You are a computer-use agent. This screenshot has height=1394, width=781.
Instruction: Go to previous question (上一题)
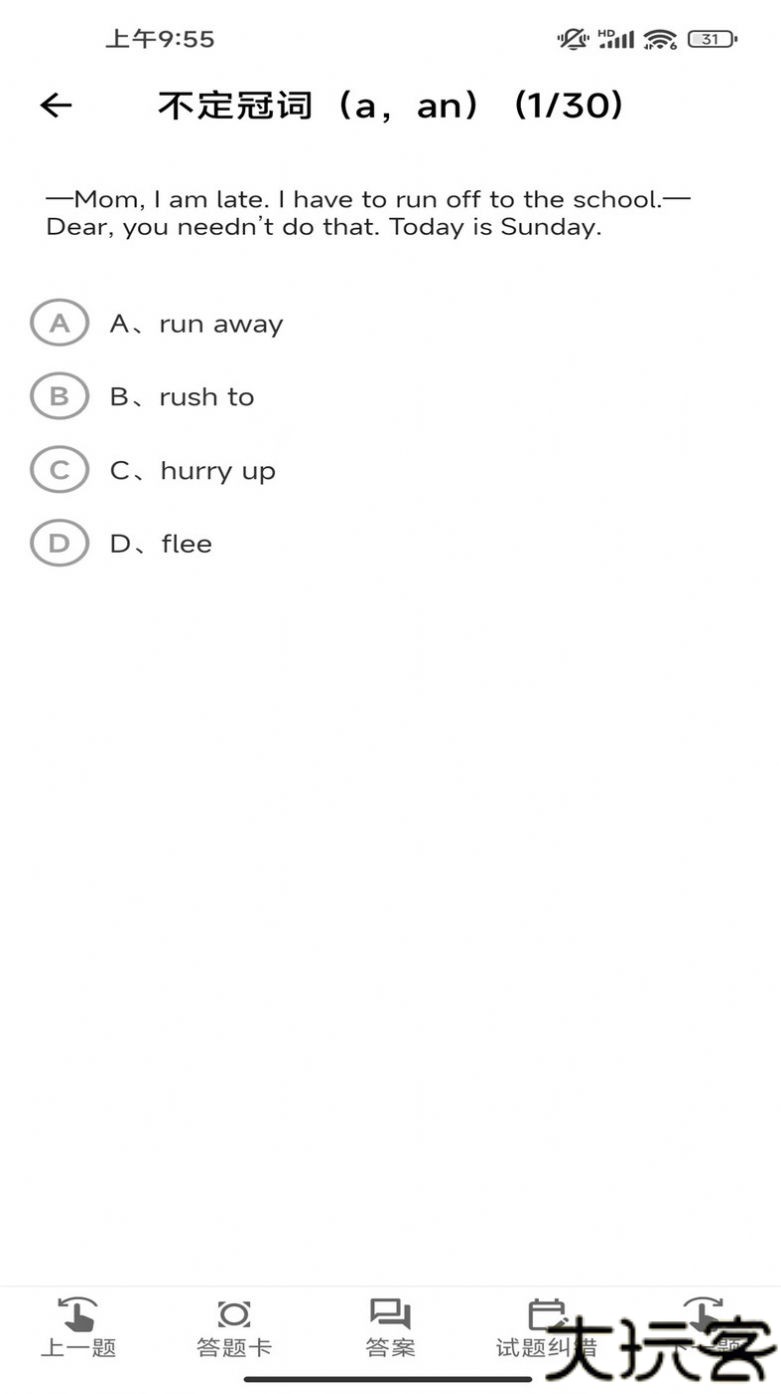[78, 1328]
